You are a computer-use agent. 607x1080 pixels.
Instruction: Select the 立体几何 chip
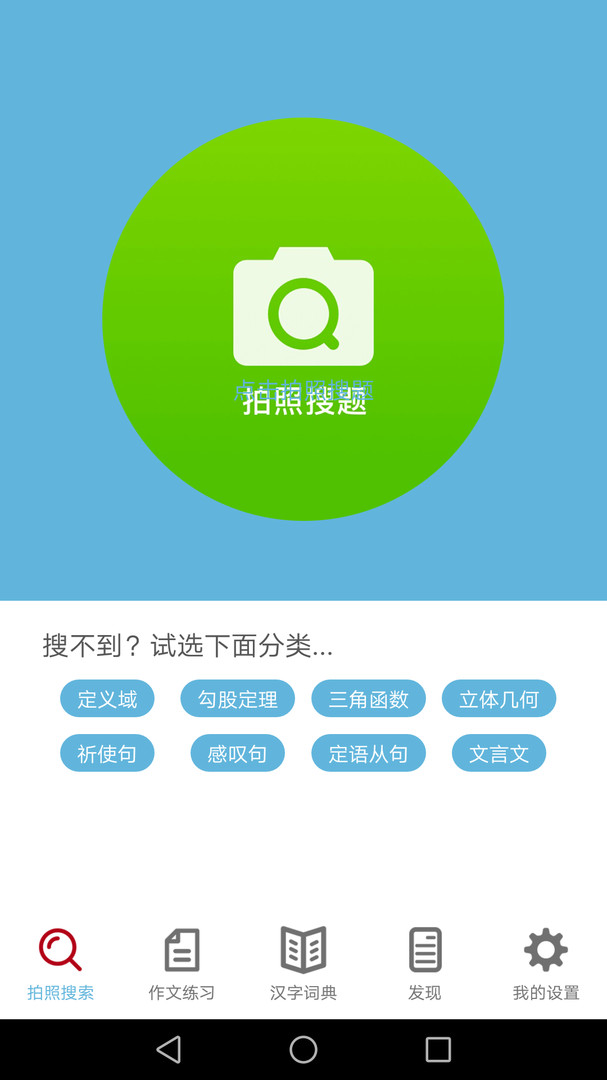(x=498, y=699)
